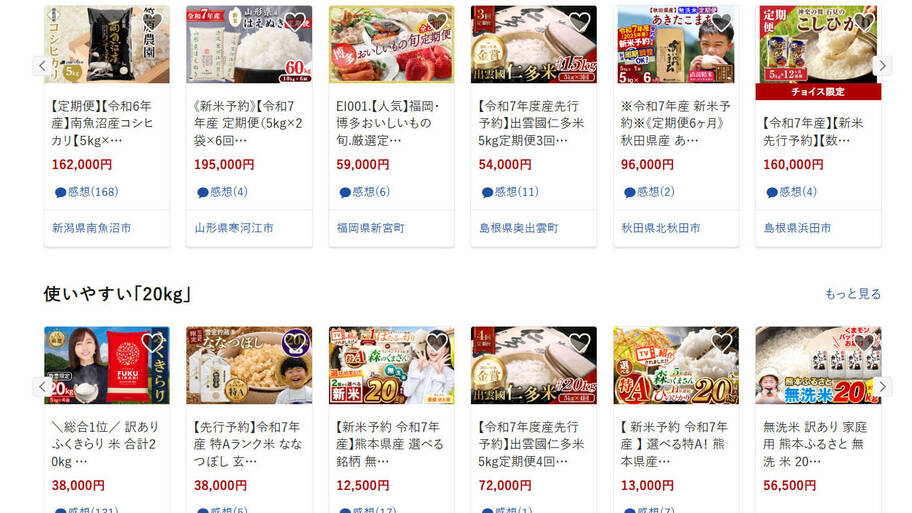Open 山形県寒河江市 municipality link
This screenshot has width=912, height=513.
coord(234,228)
